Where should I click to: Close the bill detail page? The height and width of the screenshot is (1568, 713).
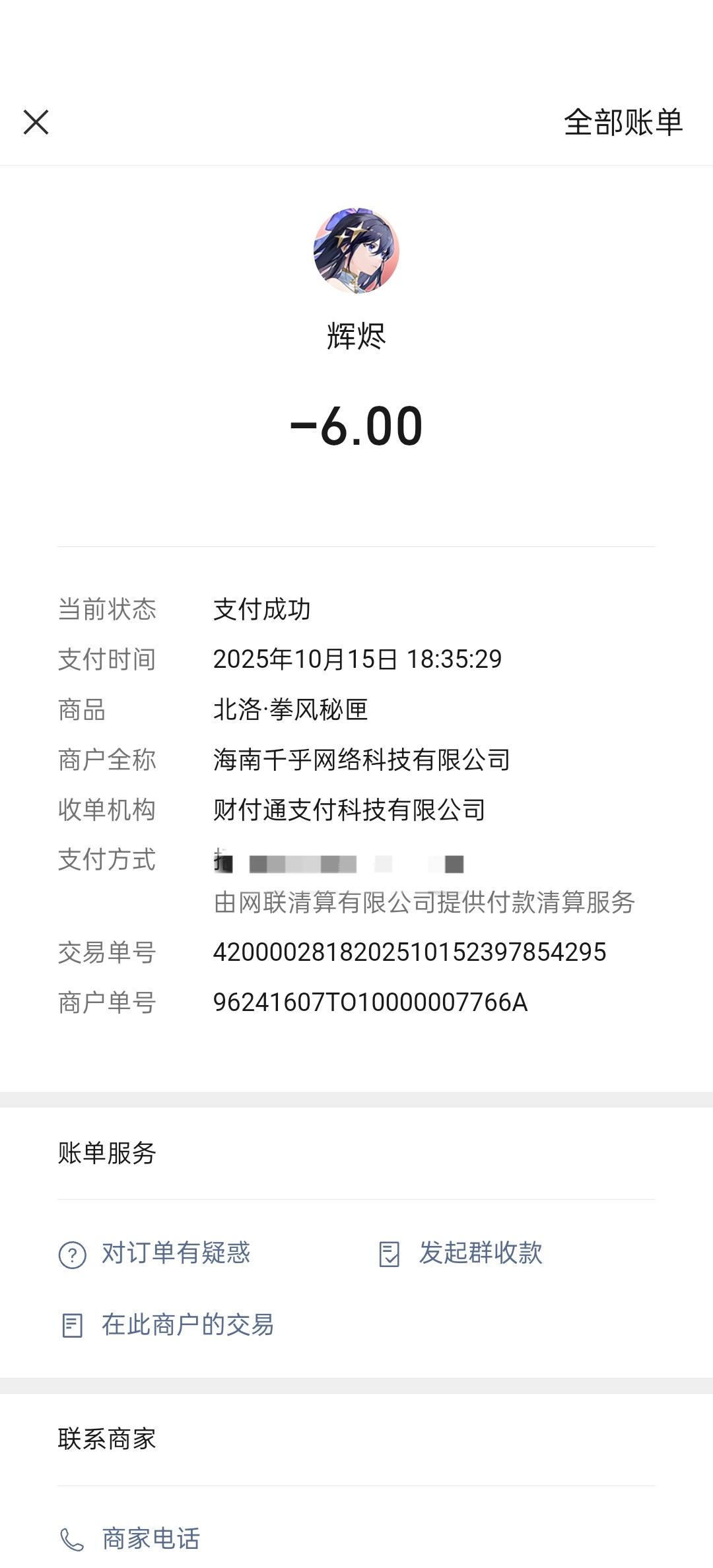click(36, 122)
